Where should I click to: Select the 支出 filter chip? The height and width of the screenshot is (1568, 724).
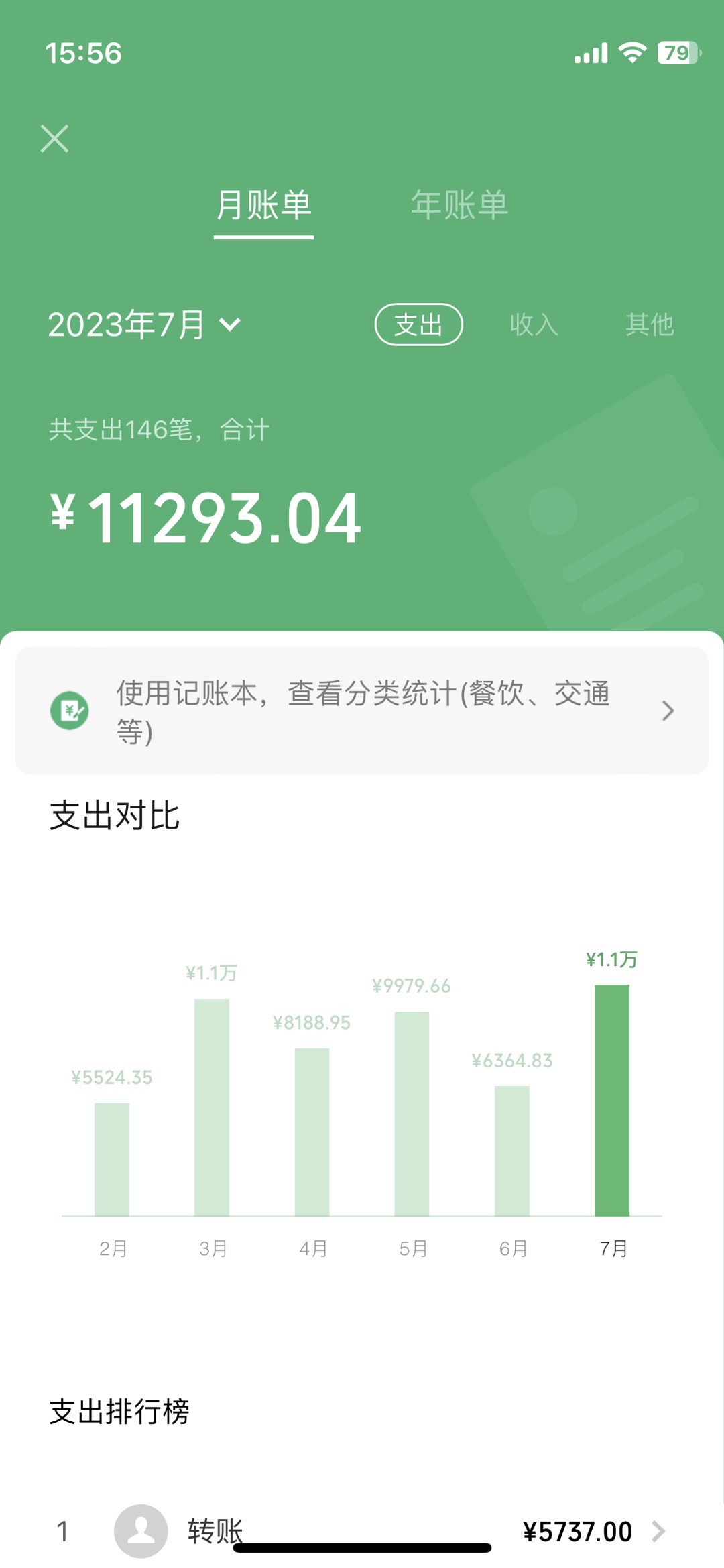(418, 324)
